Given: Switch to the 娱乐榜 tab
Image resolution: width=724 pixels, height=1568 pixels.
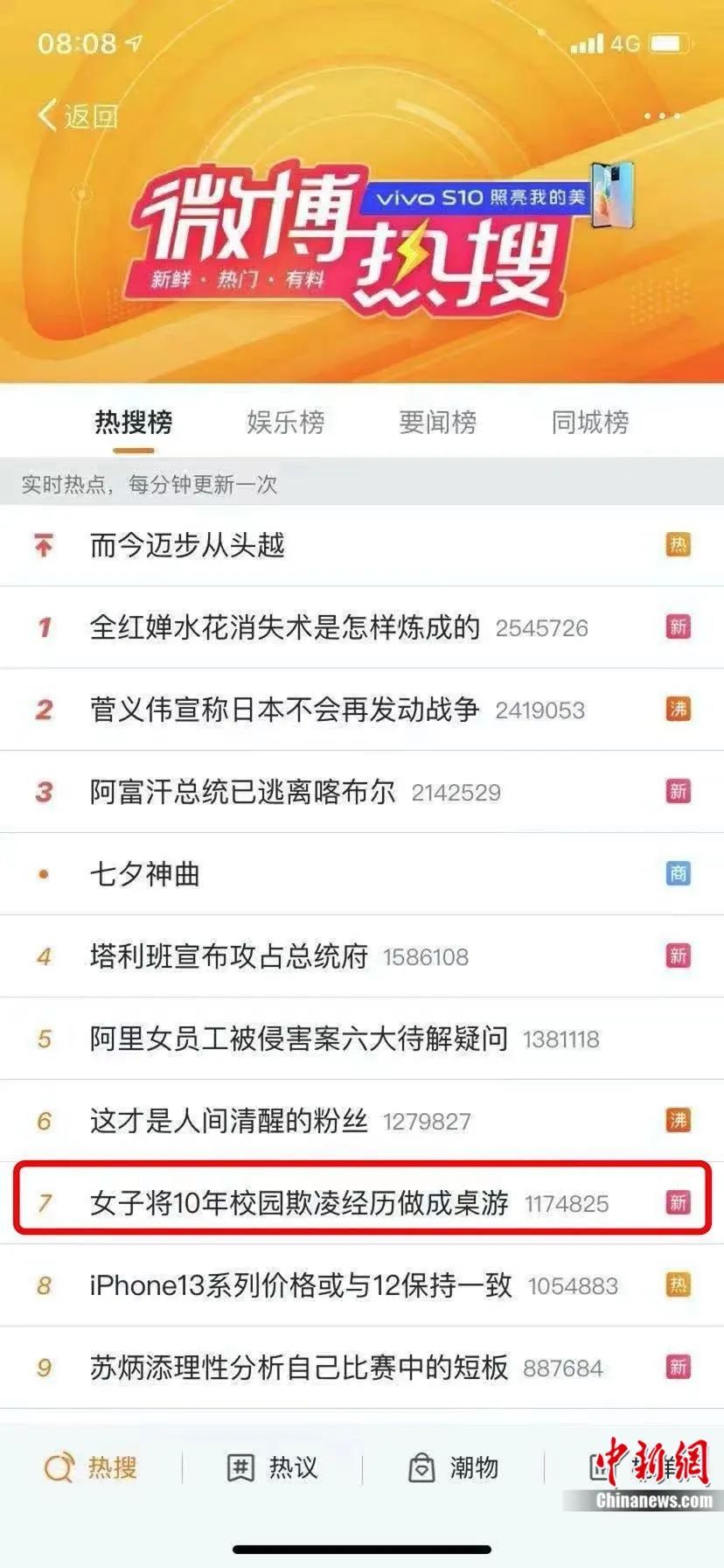Looking at the screenshot, I should 284,422.
